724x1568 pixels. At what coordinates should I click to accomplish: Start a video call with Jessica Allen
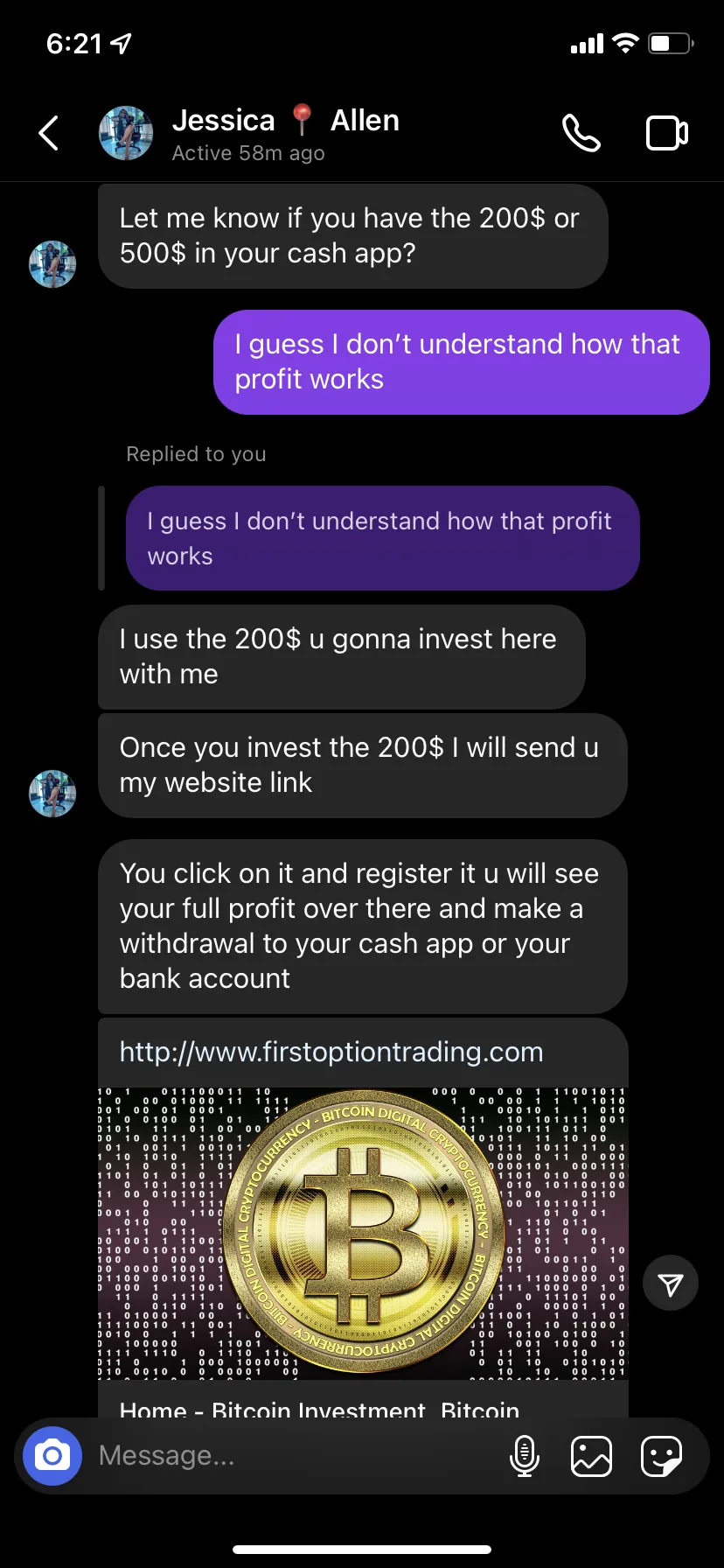pyautogui.click(x=667, y=133)
